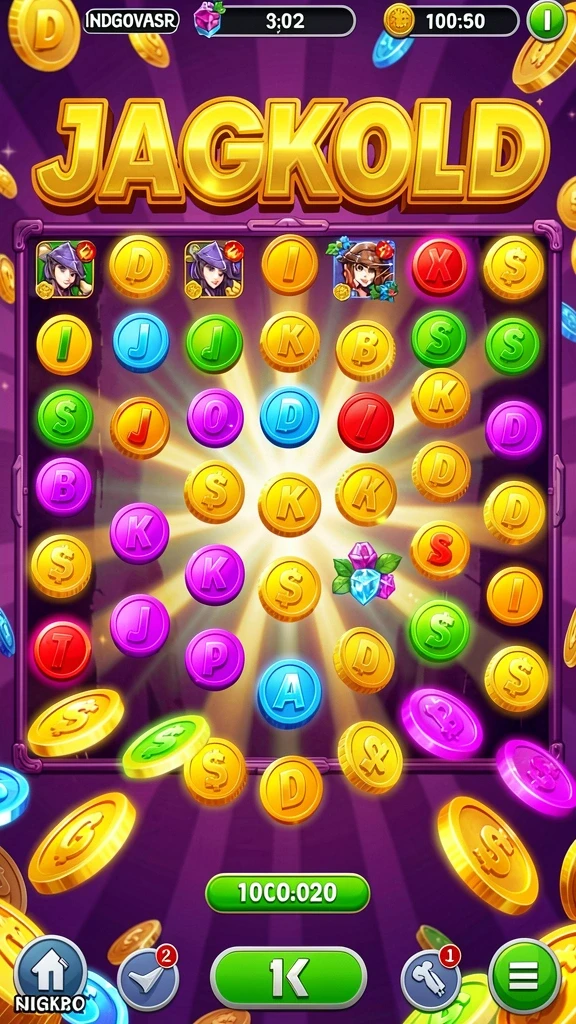Tap the gem cluster piece on the board

[x=366, y=573]
